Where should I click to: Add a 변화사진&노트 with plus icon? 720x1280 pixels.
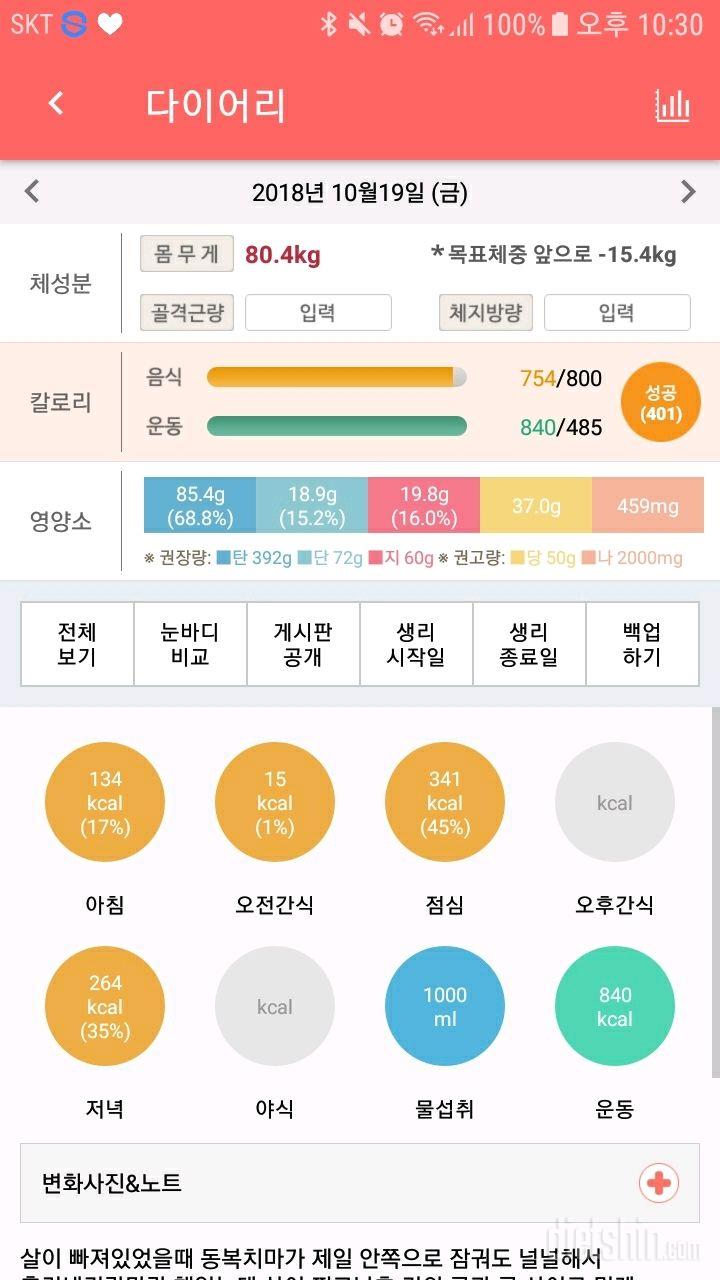658,1183
